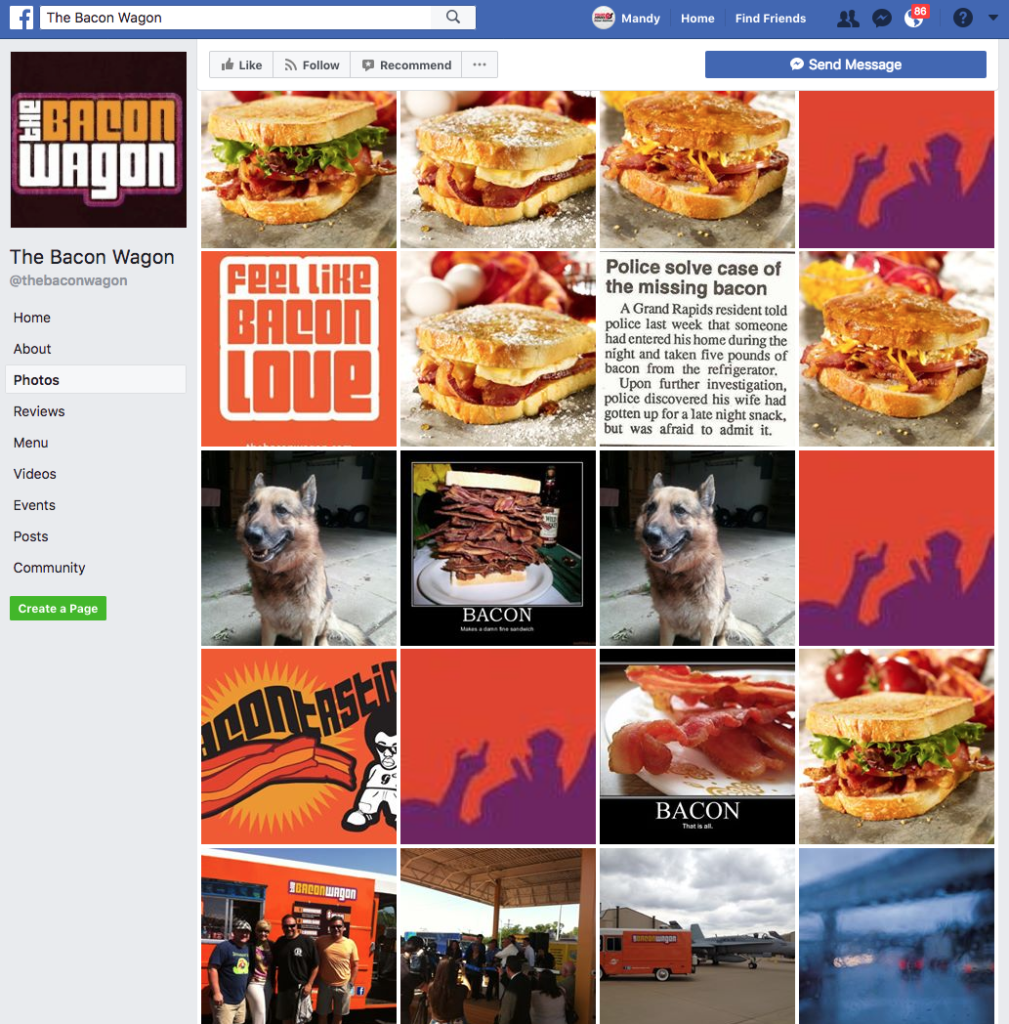View notifications globe with badge

click(x=913, y=18)
